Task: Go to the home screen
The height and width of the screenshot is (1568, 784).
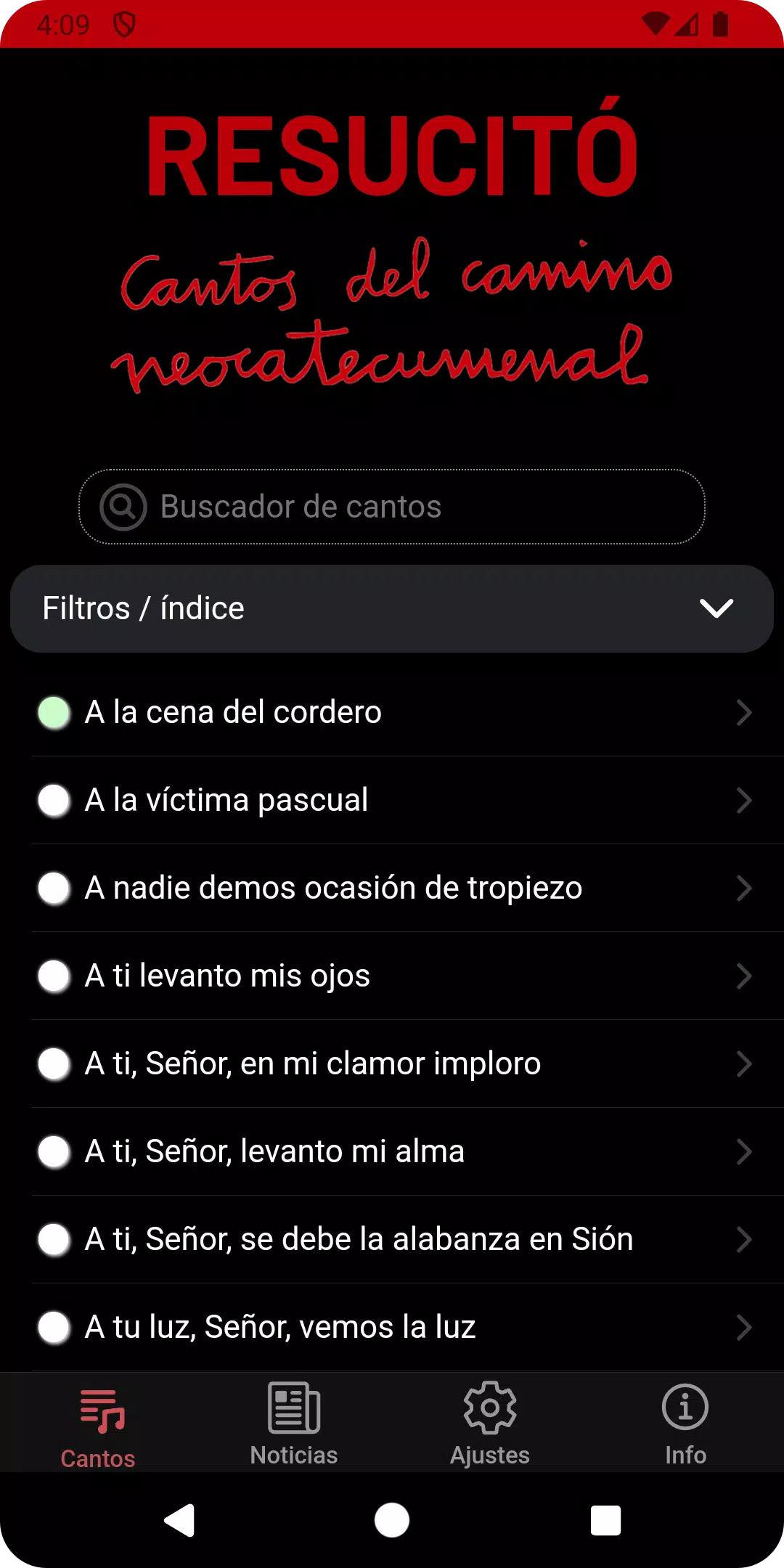Action: pyautogui.click(x=392, y=1520)
